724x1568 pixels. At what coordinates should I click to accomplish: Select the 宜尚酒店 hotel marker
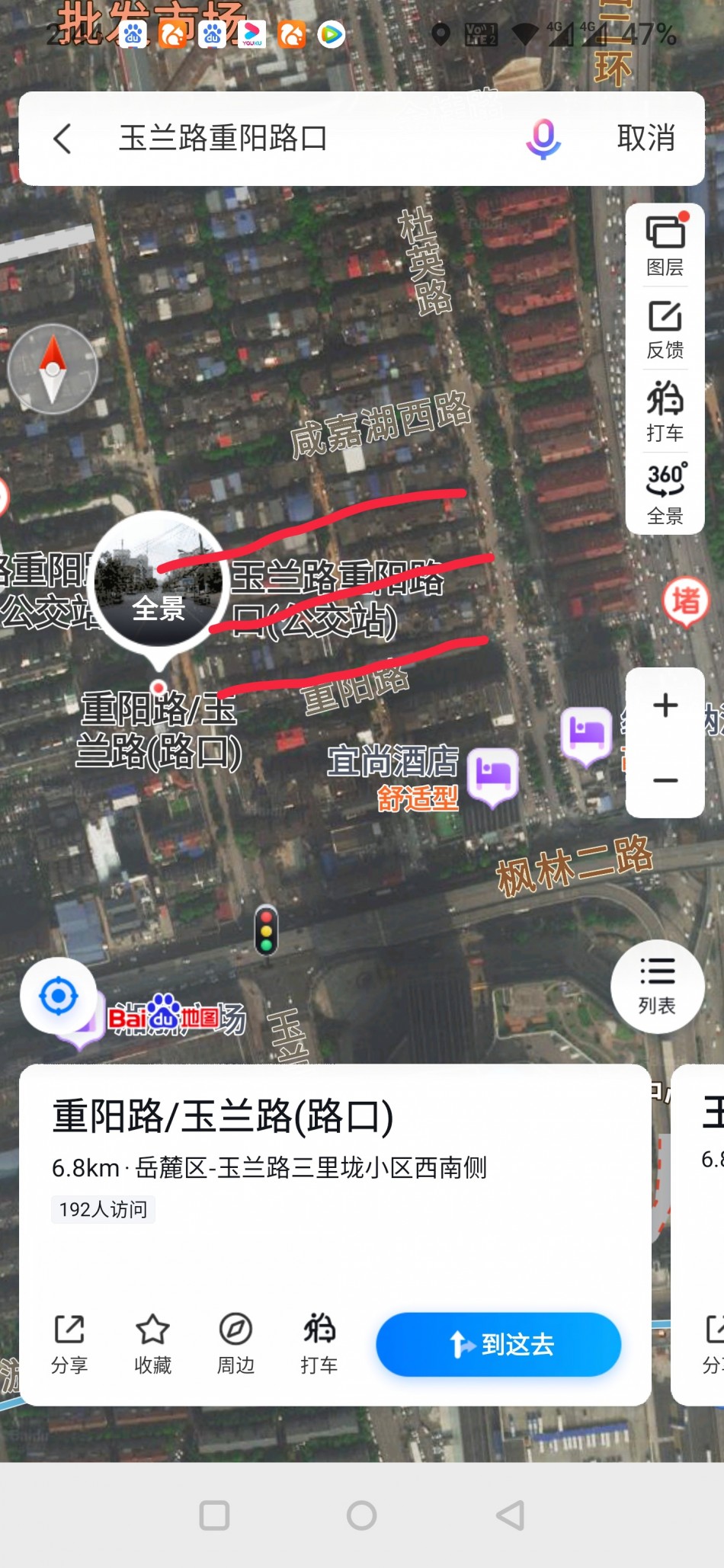(x=492, y=775)
